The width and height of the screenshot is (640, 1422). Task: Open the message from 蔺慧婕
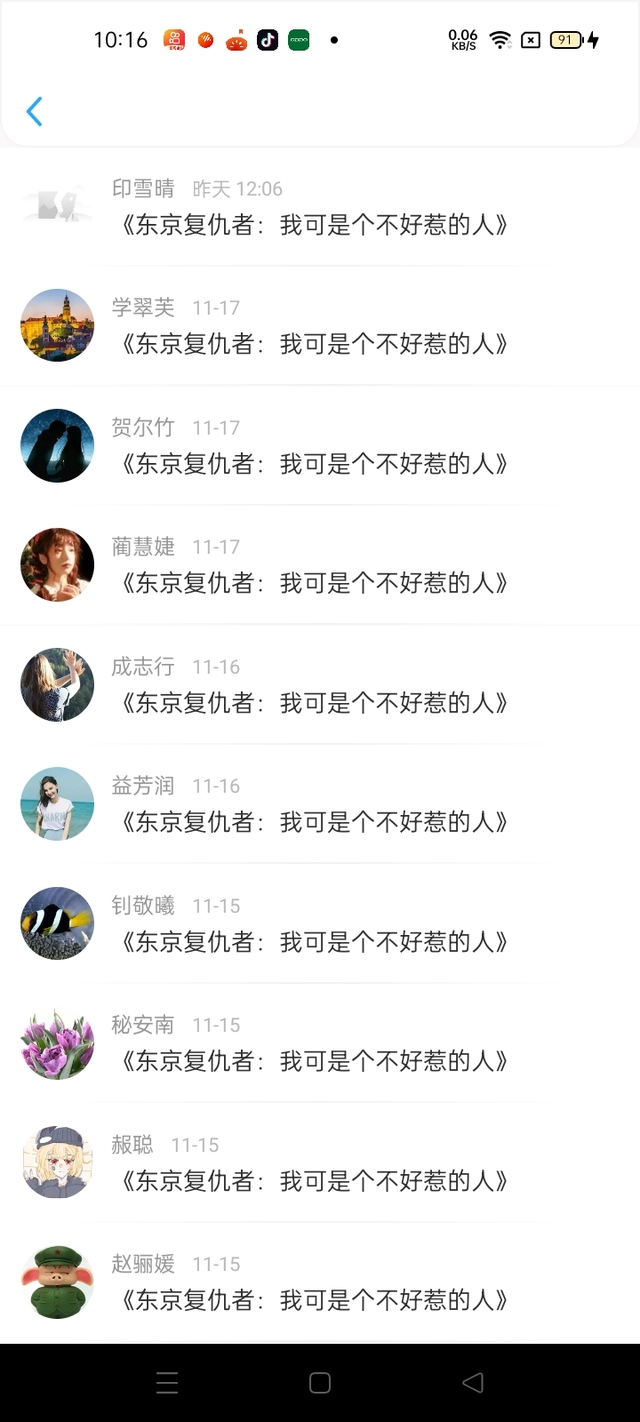click(320, 565)
